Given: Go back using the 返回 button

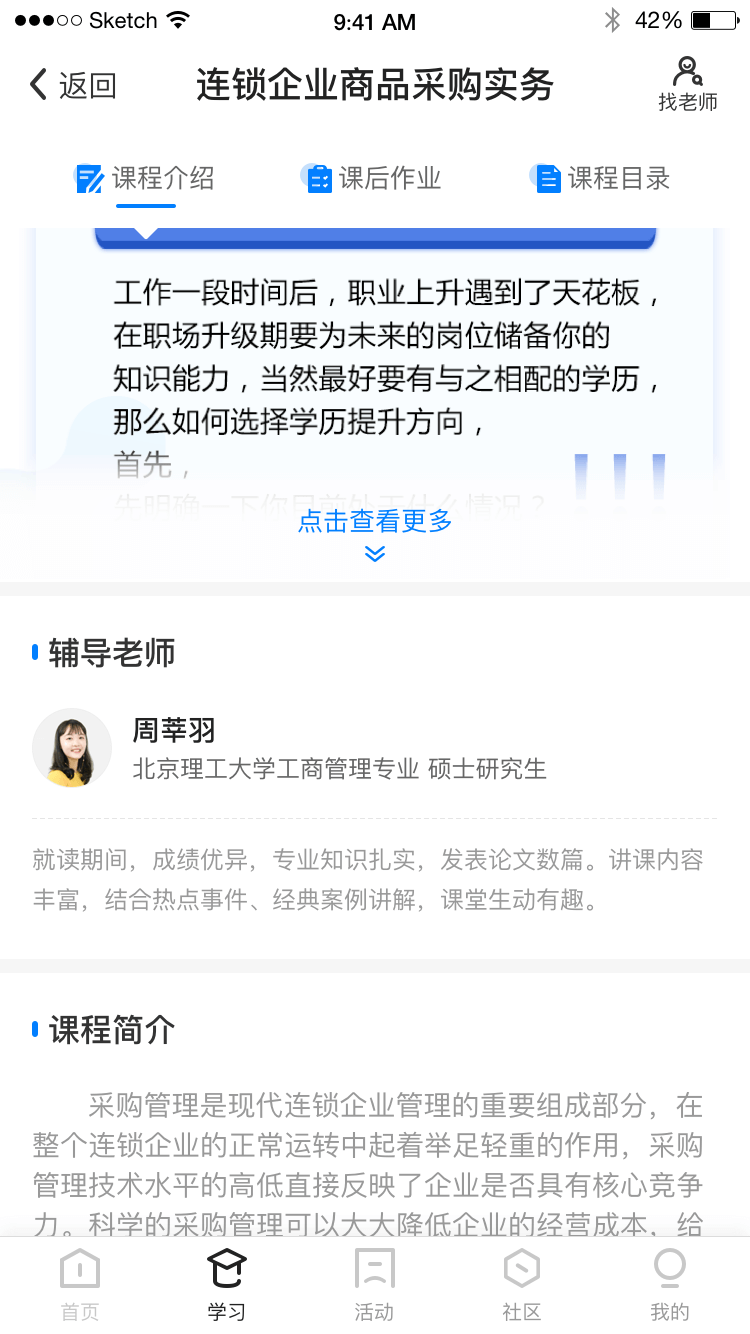Looking at the screenshot, I should [73, 85].
